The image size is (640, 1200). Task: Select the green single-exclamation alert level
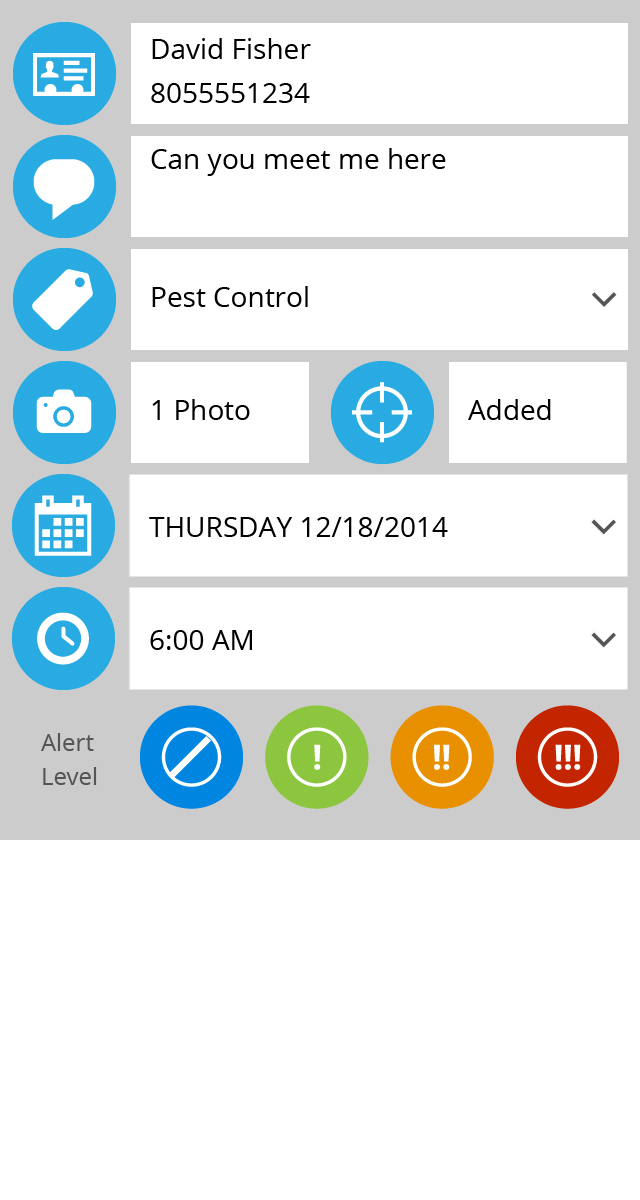pyautogui.click(x=316, y=757)
